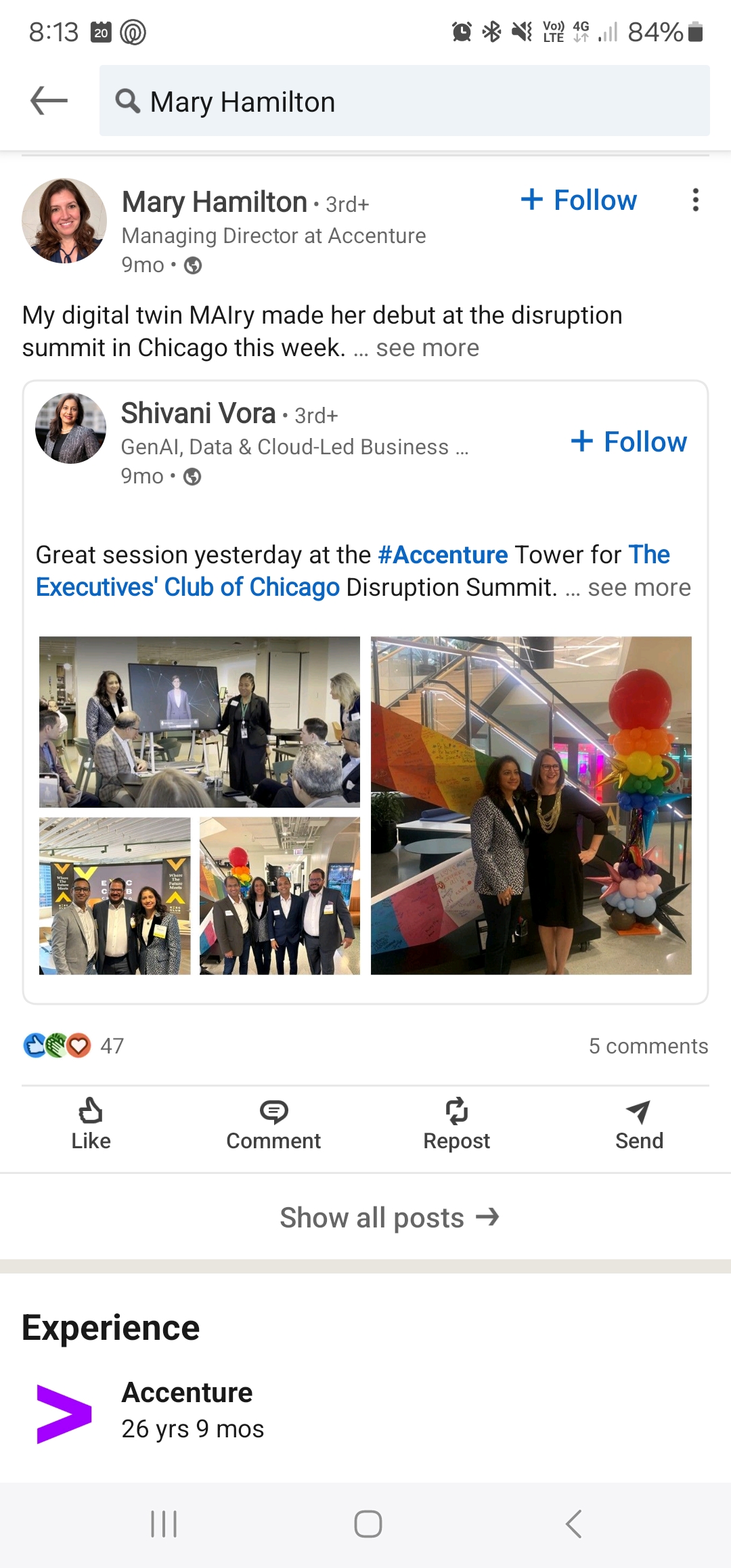
Task: Repost this post
Action: click(x=456, y=1124)
